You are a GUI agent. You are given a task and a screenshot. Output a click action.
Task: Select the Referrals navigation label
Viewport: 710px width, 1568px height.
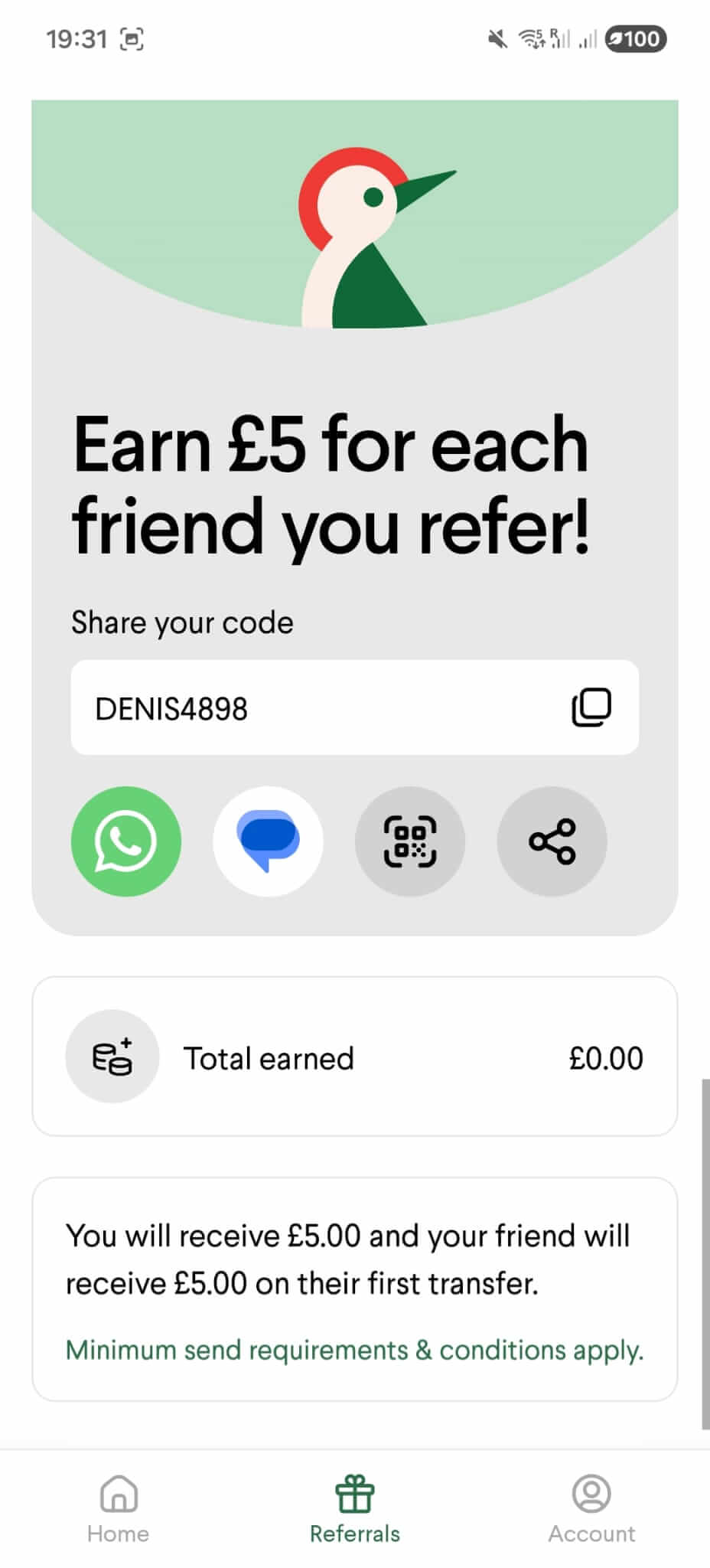tap(354, 1534)
